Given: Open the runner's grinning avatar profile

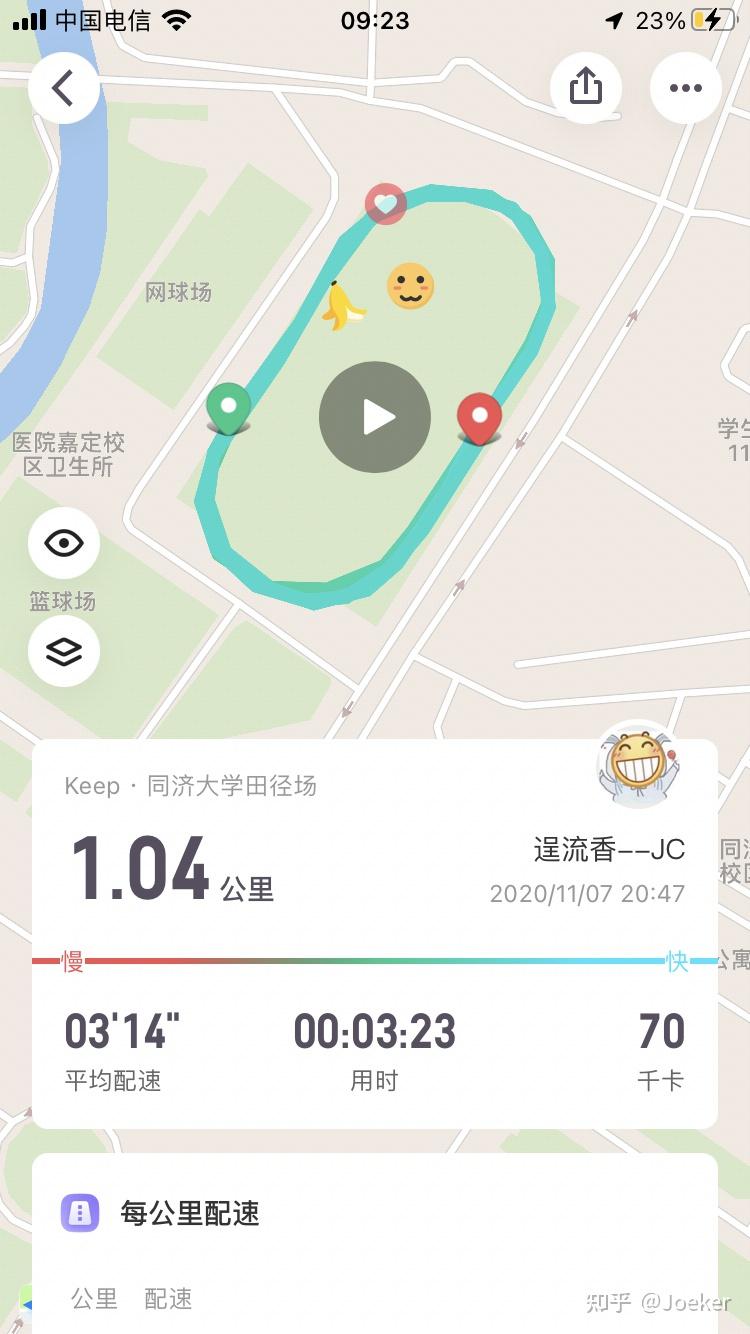Looking at the screenshot, I should [637, 766].
